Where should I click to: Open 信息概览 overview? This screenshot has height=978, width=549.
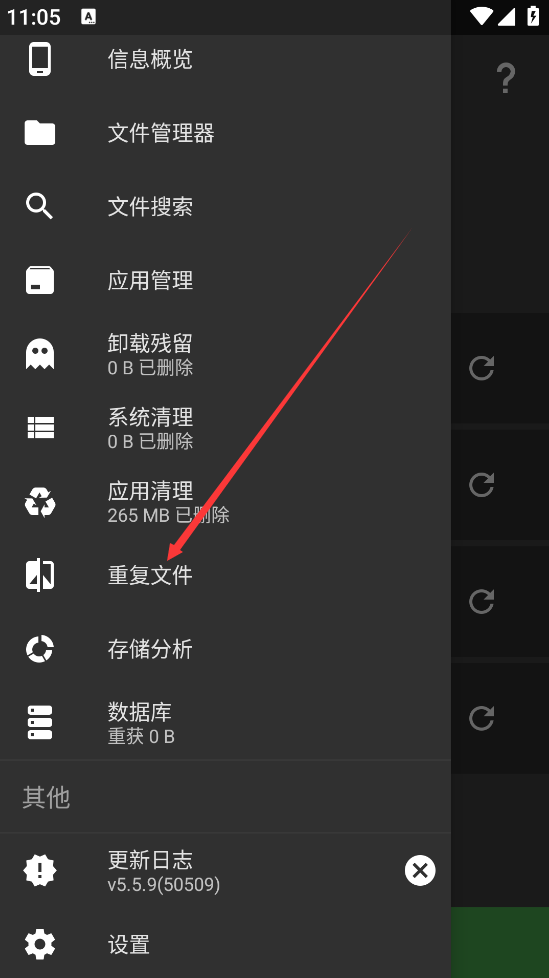(x=225, y=59)
